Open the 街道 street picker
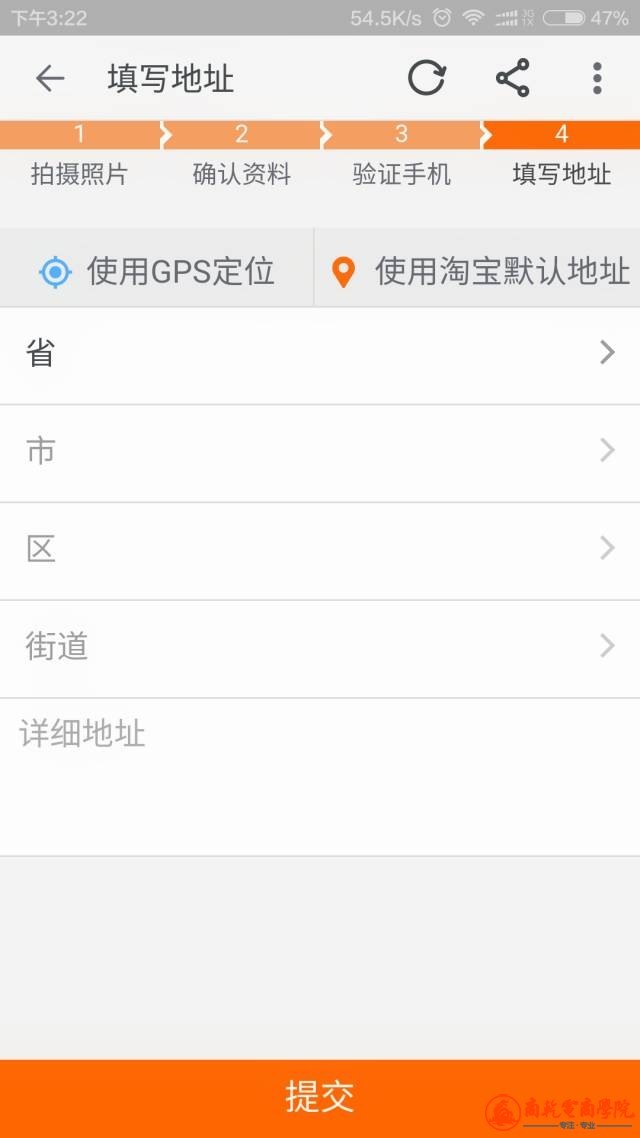This screenshot has width=640, height=1138. click(x=320, y=647)
